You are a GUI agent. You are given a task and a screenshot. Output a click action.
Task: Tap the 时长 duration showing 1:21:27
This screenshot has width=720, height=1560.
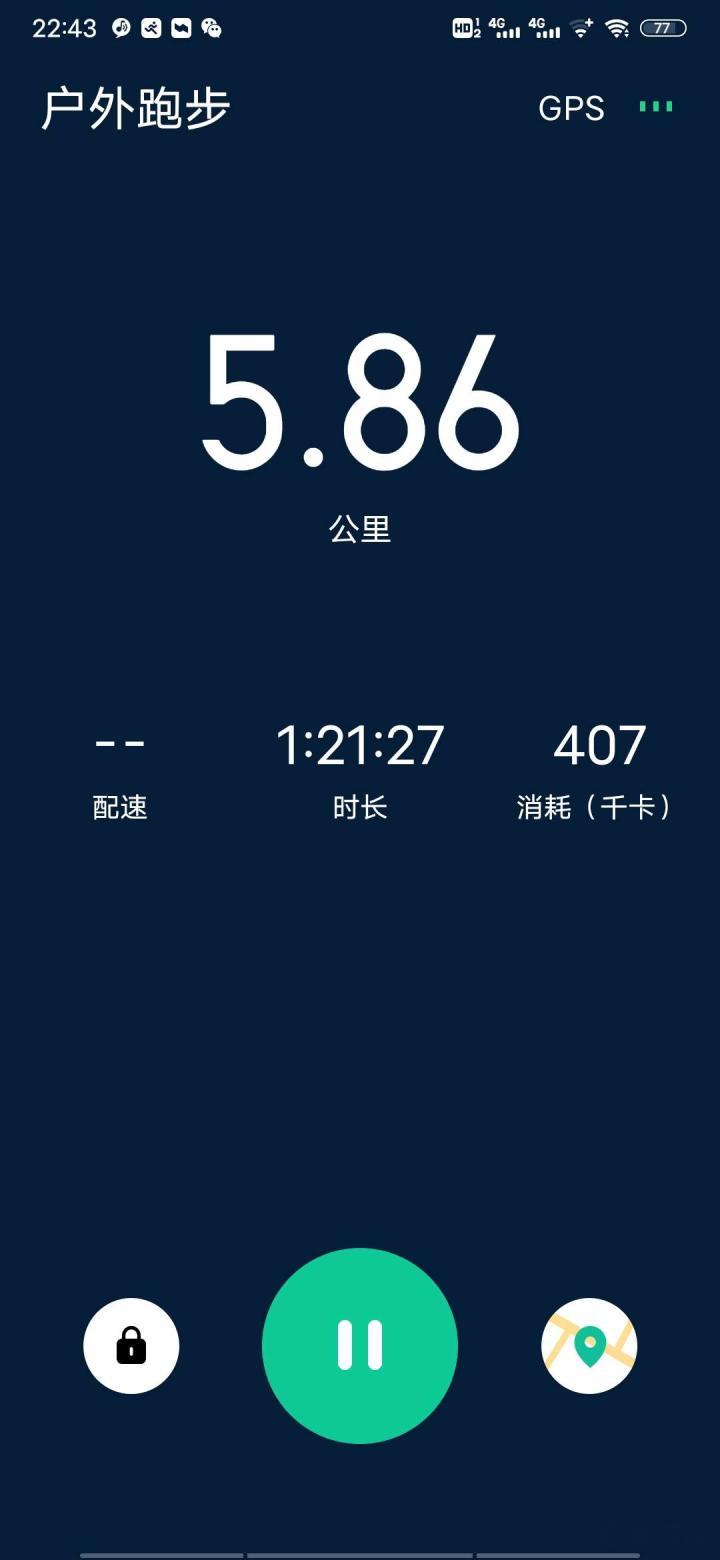pos(362,745)
